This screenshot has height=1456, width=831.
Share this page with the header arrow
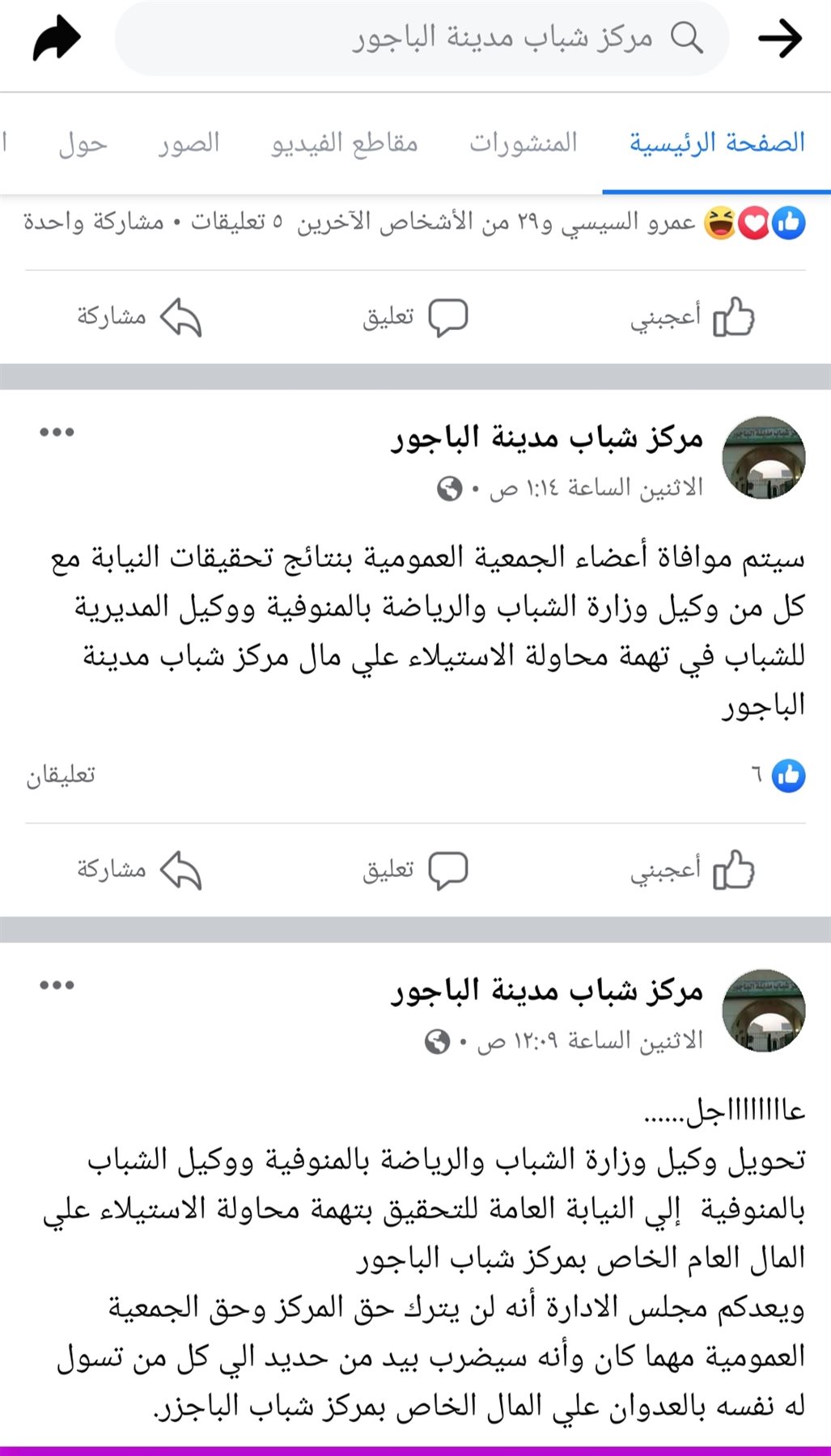pyautogui.click(x=57, y=38)
